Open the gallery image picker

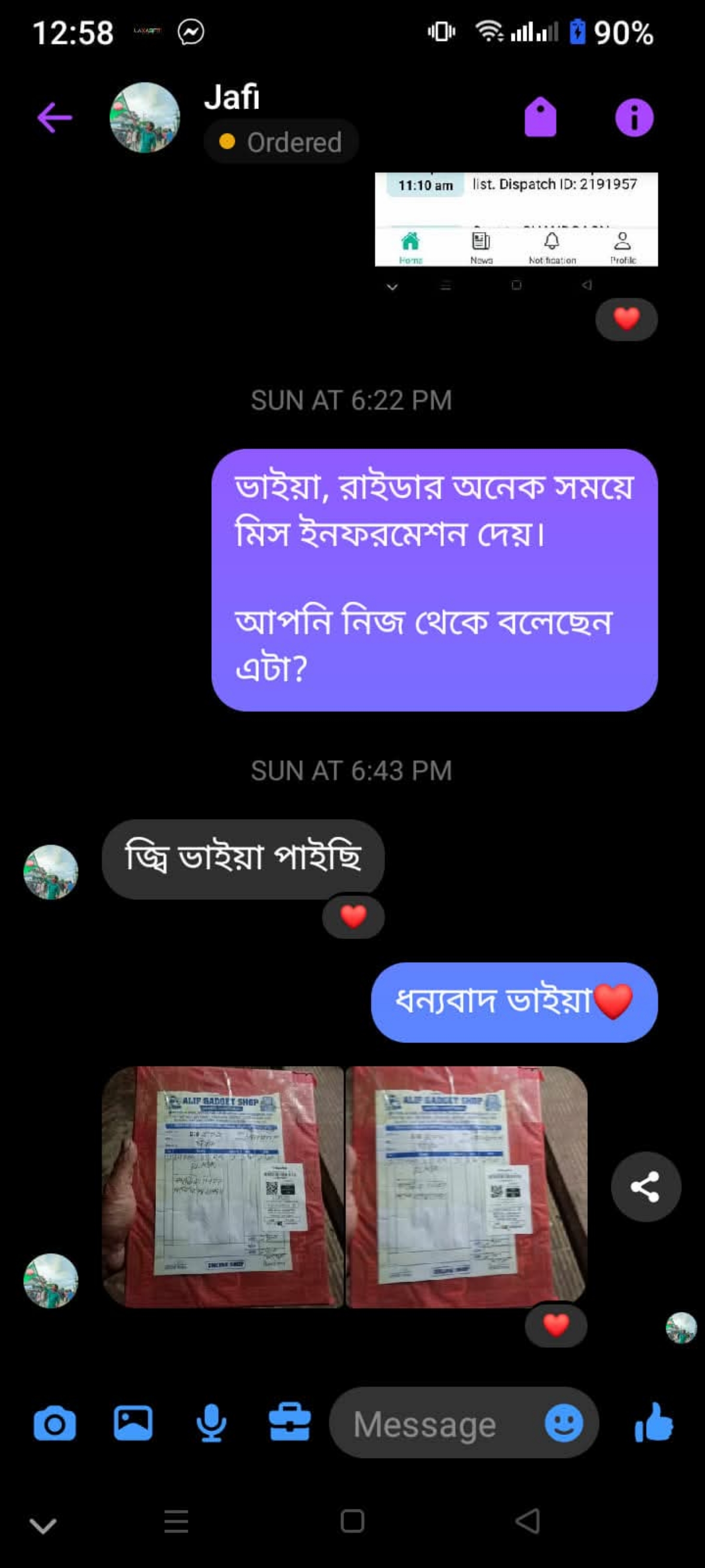point(133,1424)
